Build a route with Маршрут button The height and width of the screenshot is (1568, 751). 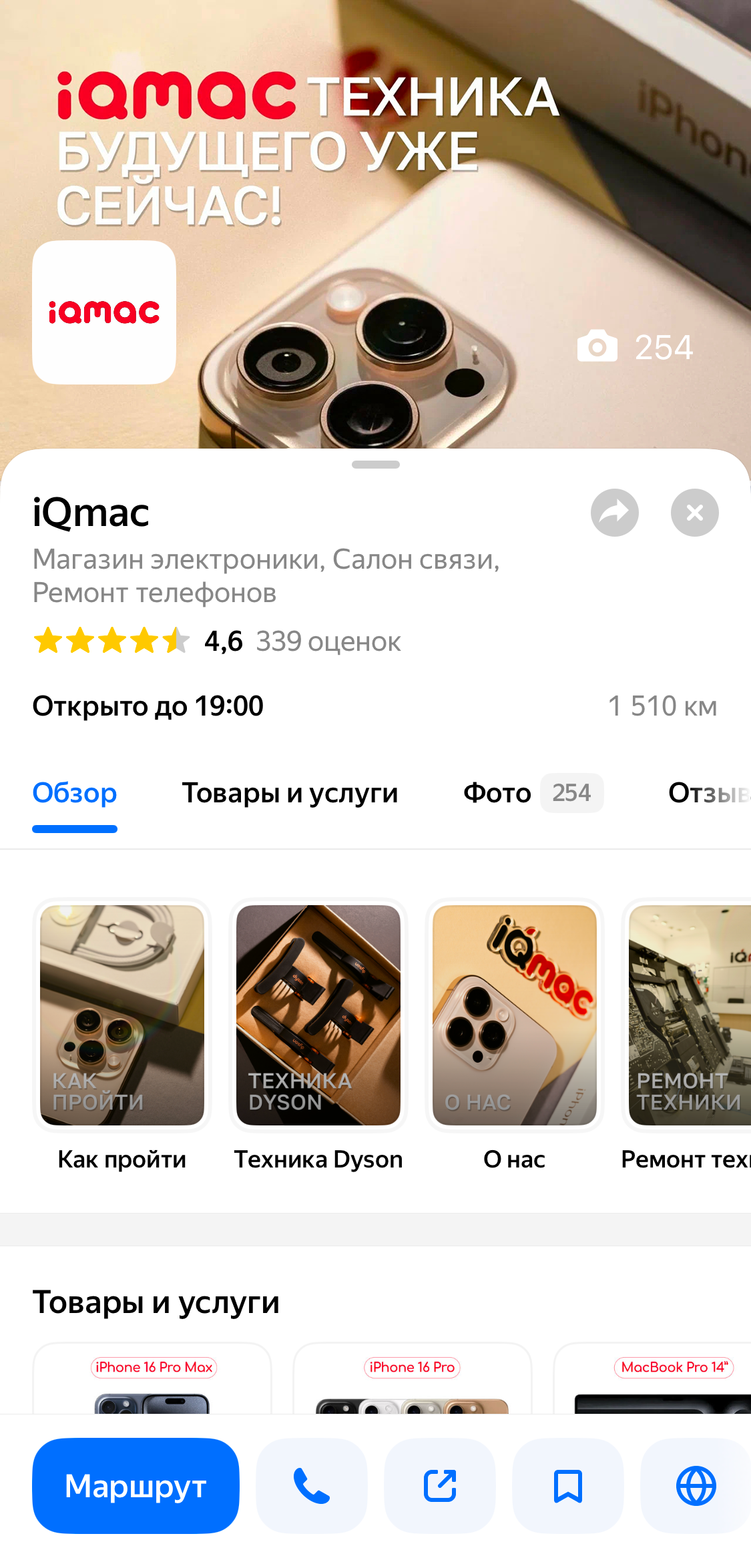(136, 1486)
